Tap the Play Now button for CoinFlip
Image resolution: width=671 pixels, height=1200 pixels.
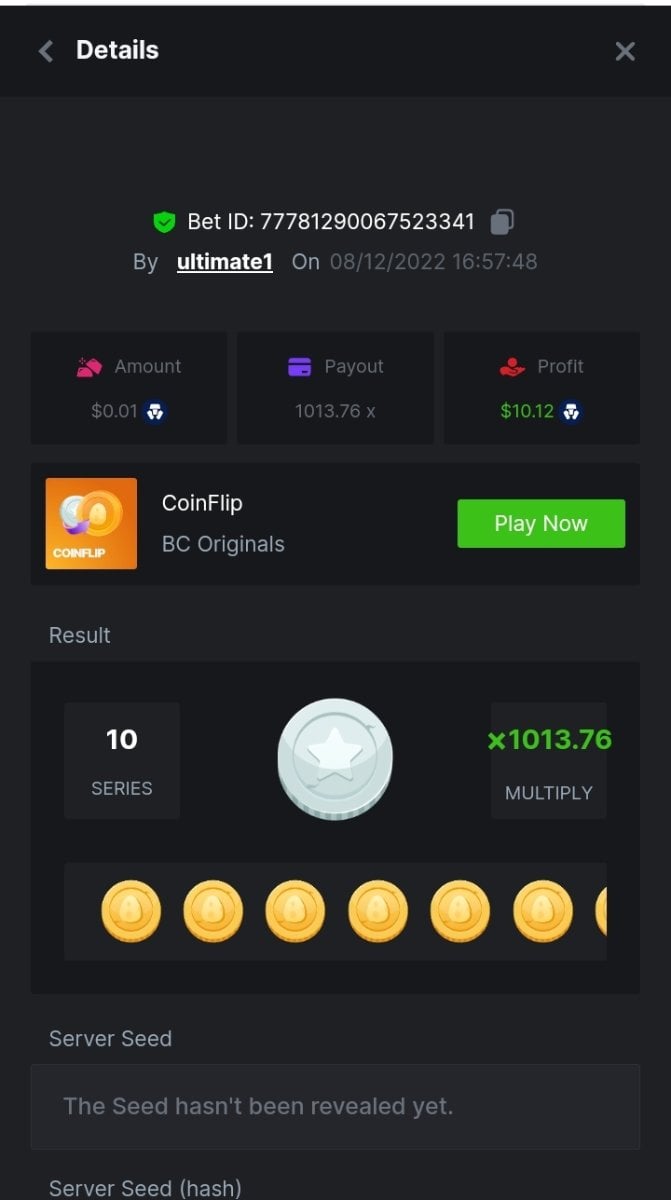[541, 523]
